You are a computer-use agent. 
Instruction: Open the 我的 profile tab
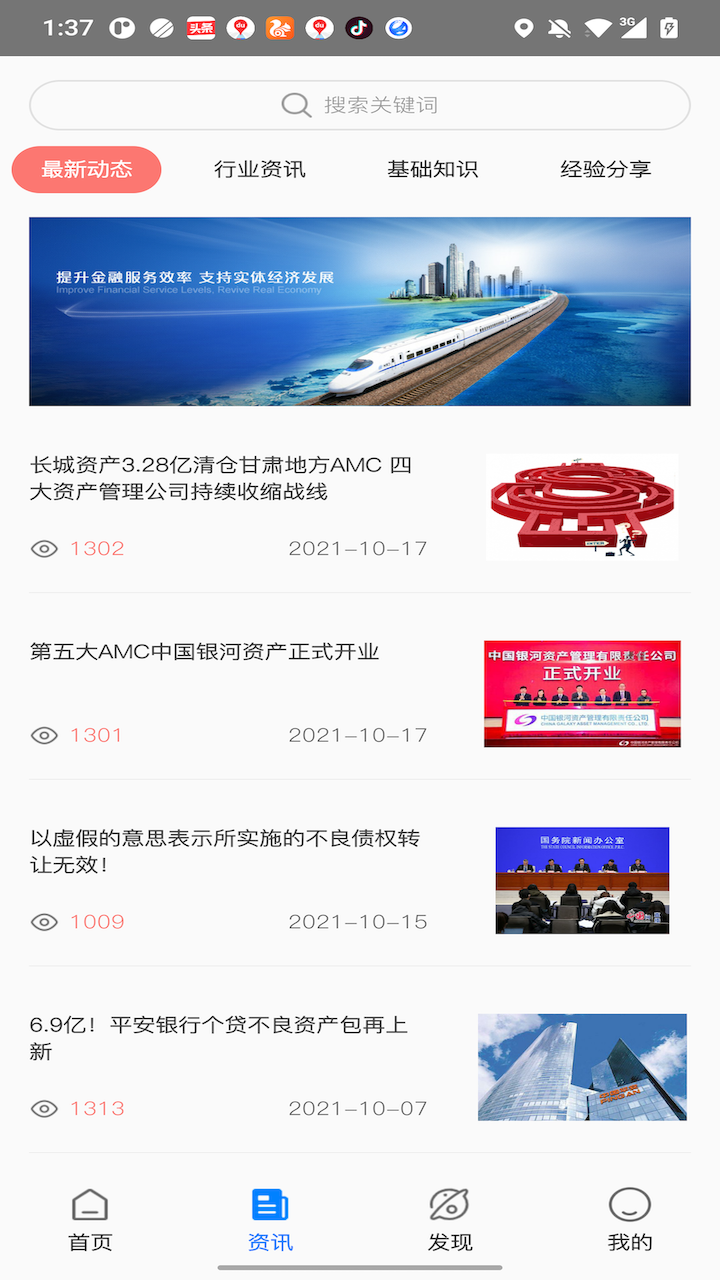click(630, 1220)
